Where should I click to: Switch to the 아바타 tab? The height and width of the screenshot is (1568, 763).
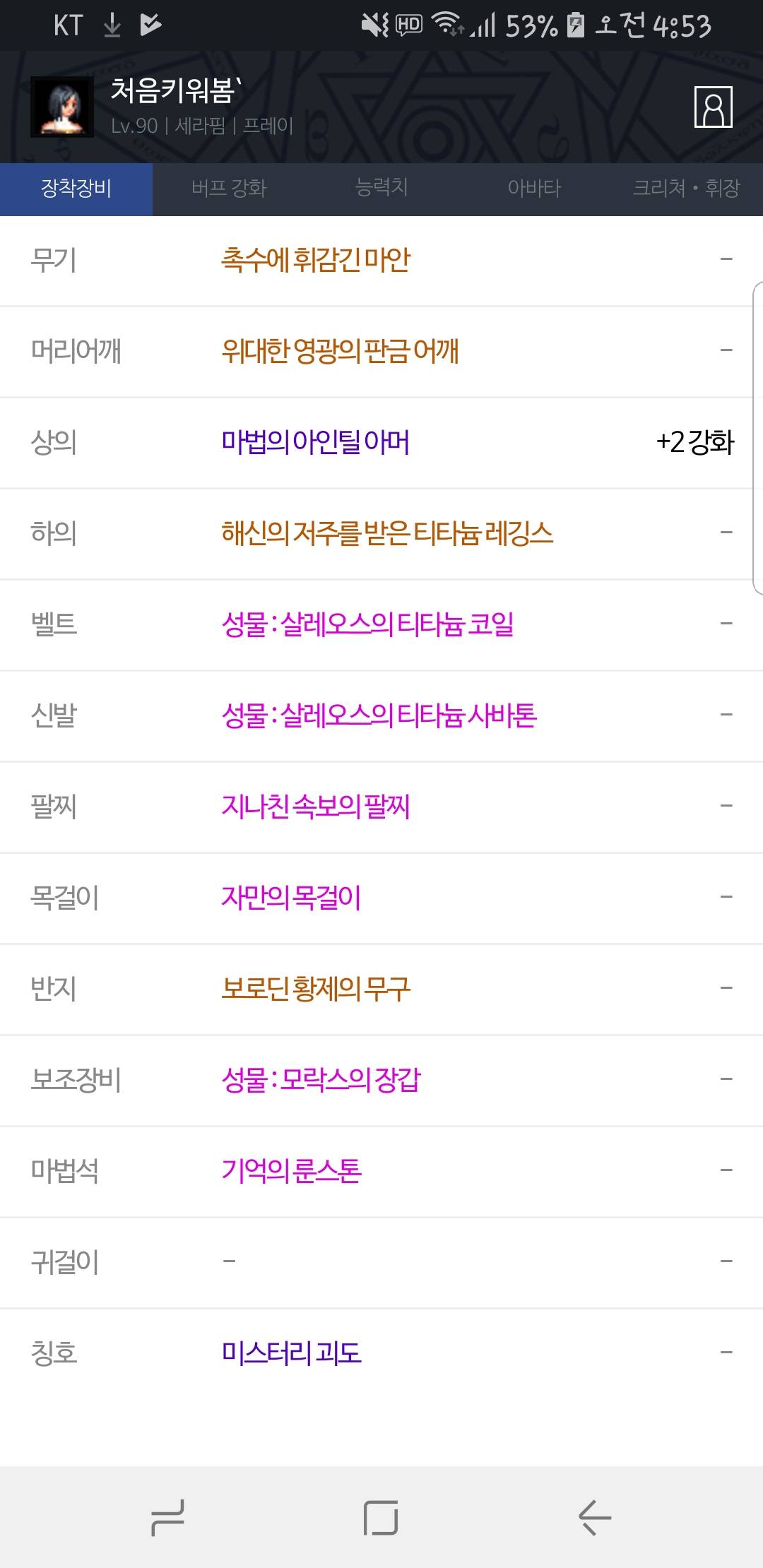(x=534, y=188)
